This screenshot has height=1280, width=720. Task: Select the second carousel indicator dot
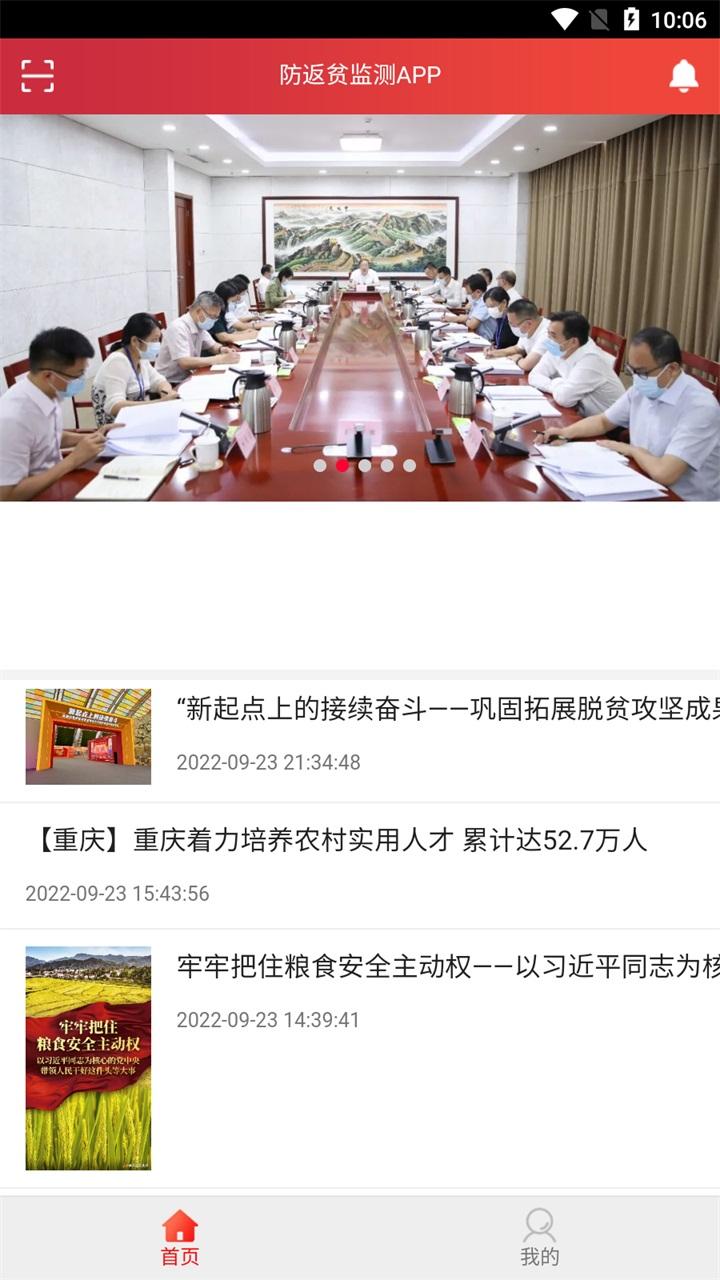(343, 465)
